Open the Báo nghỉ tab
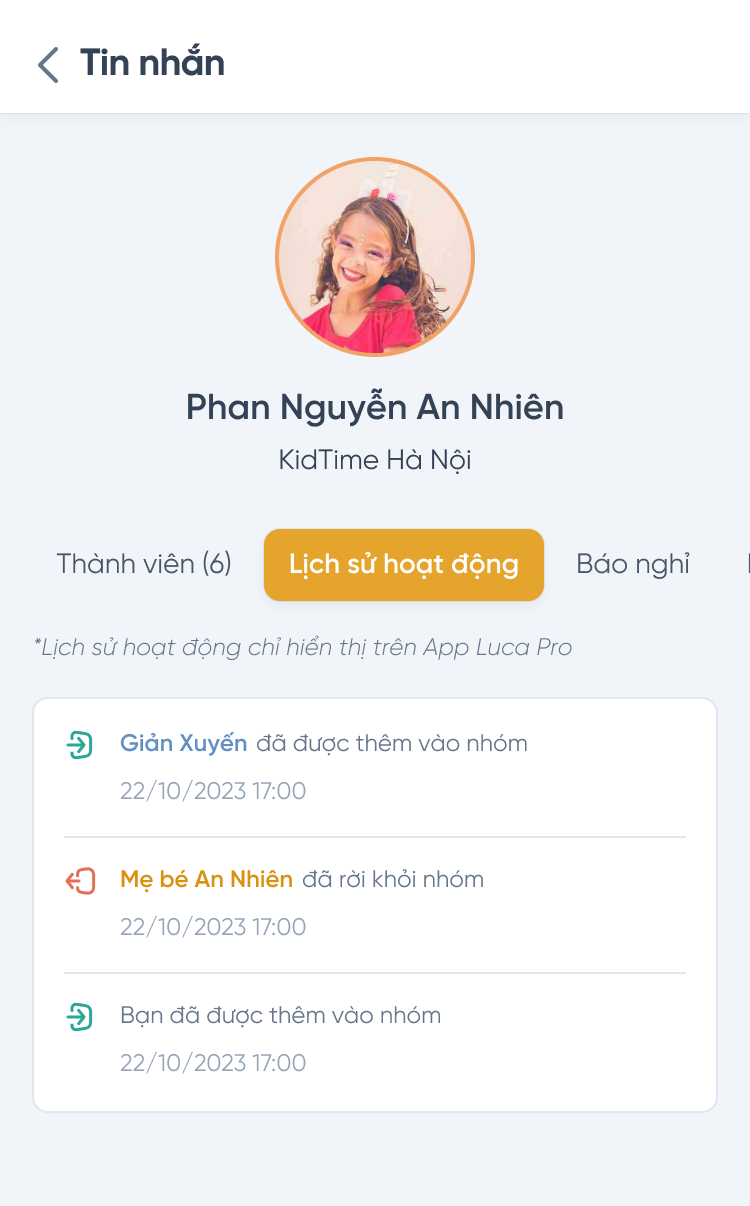This screenshot has height=1206, width=750. coord(633,564)
